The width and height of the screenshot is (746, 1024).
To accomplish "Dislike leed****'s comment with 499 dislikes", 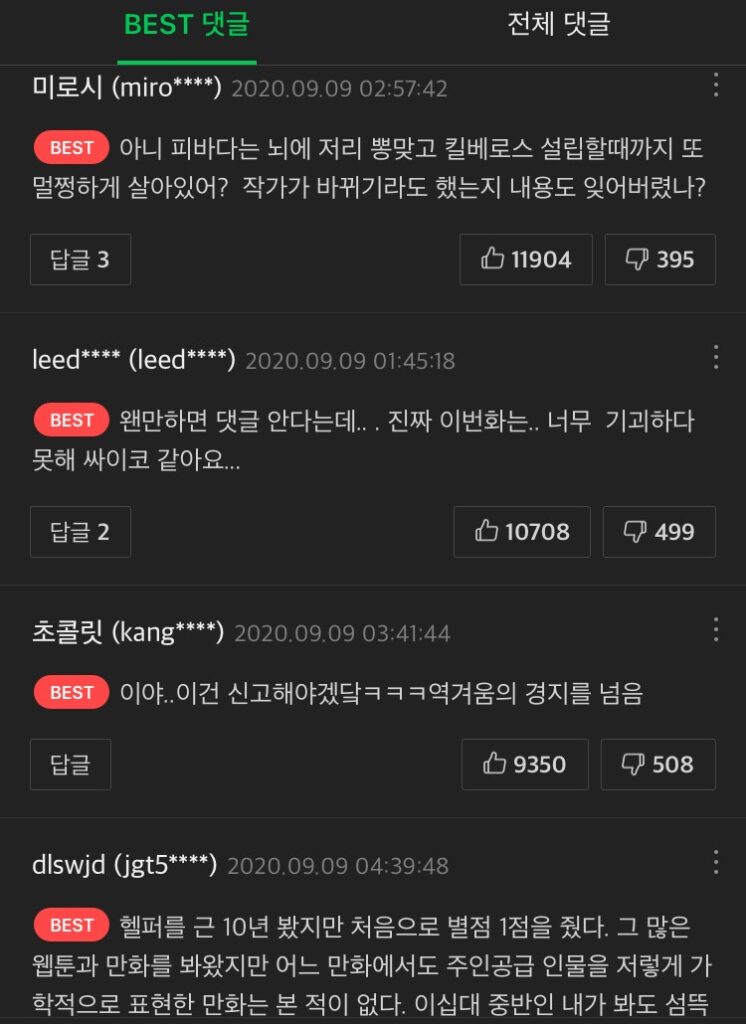I will pyautogui.click(x=660, y=532).
